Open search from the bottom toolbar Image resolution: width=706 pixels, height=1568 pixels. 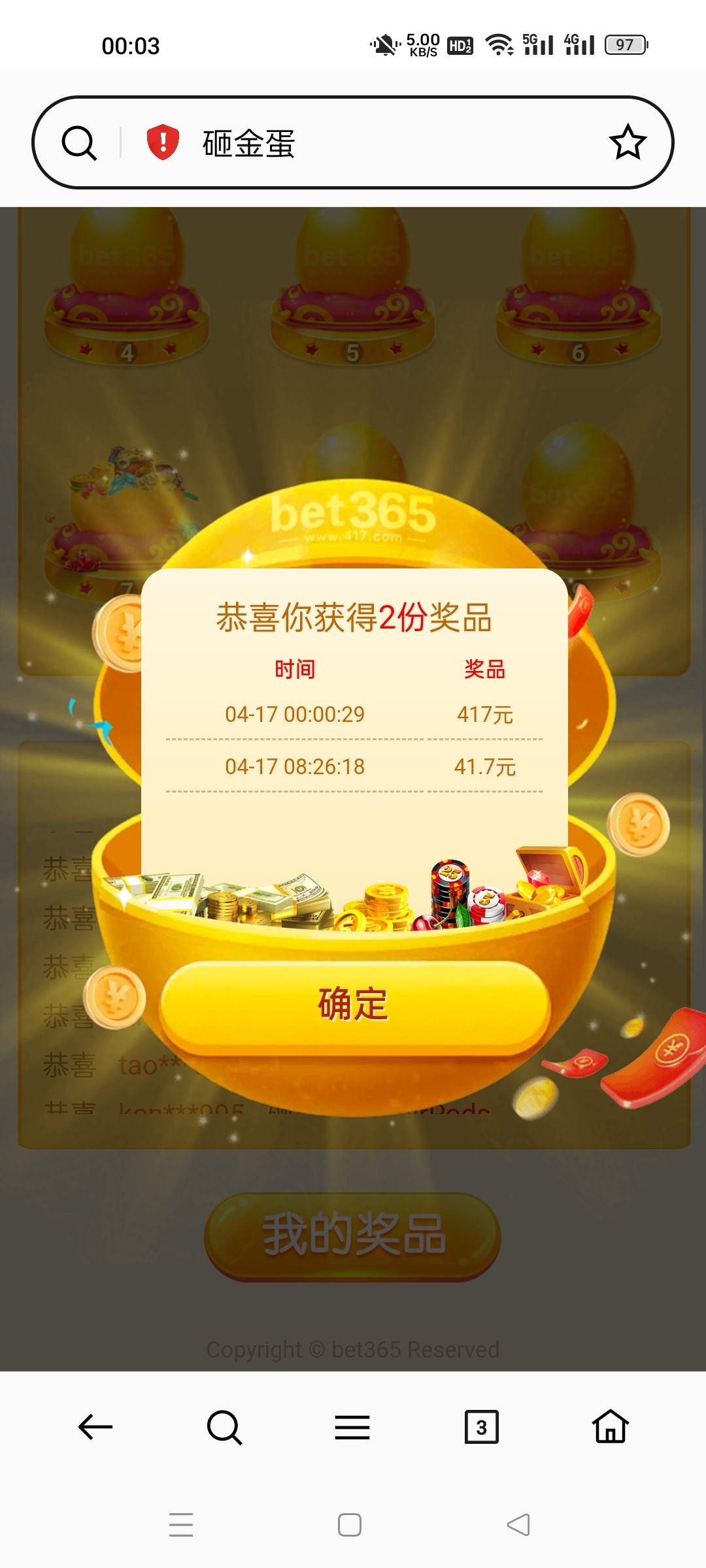(x=224, y=1427)
